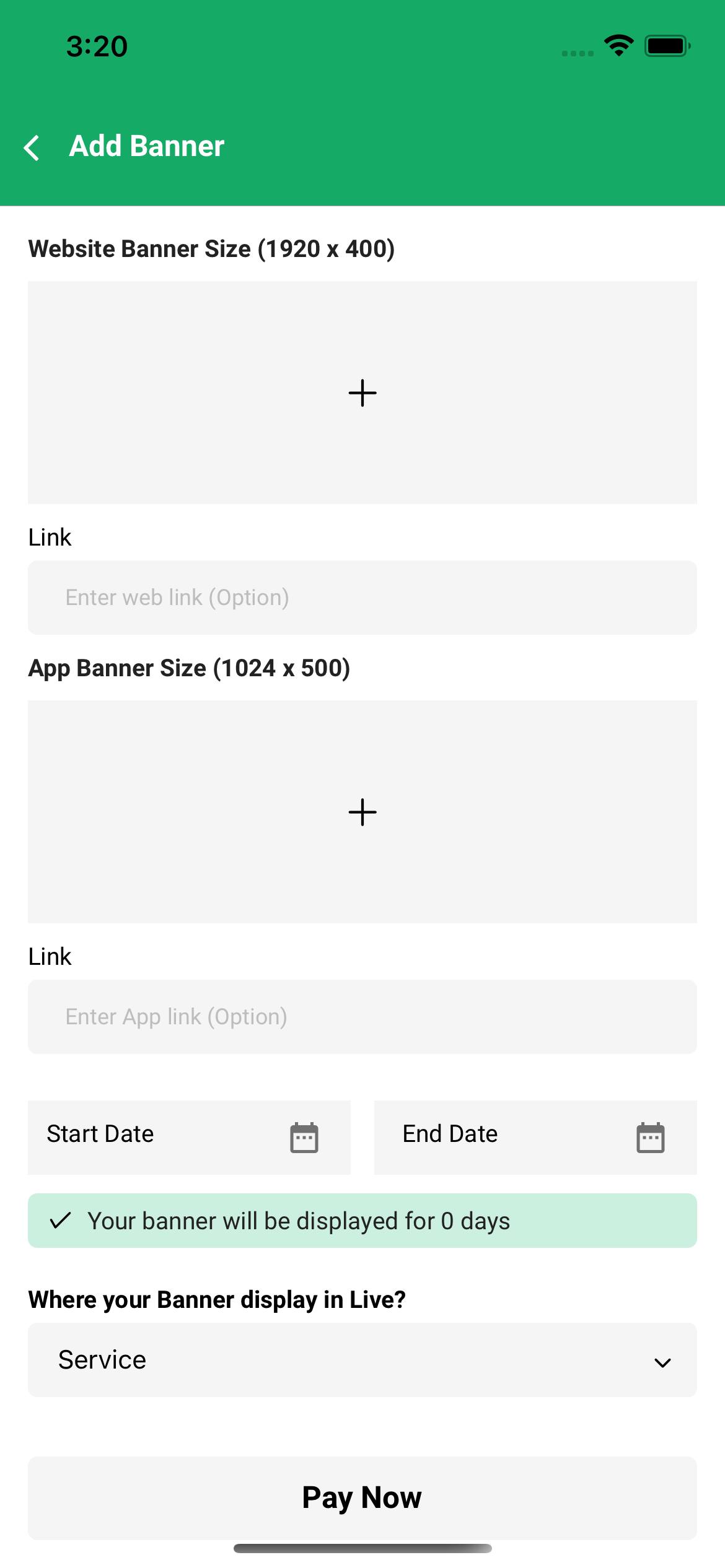Expand the Service display location dropdown
The height and width of the screenshot is (1568, 725).
[362, 1360]
